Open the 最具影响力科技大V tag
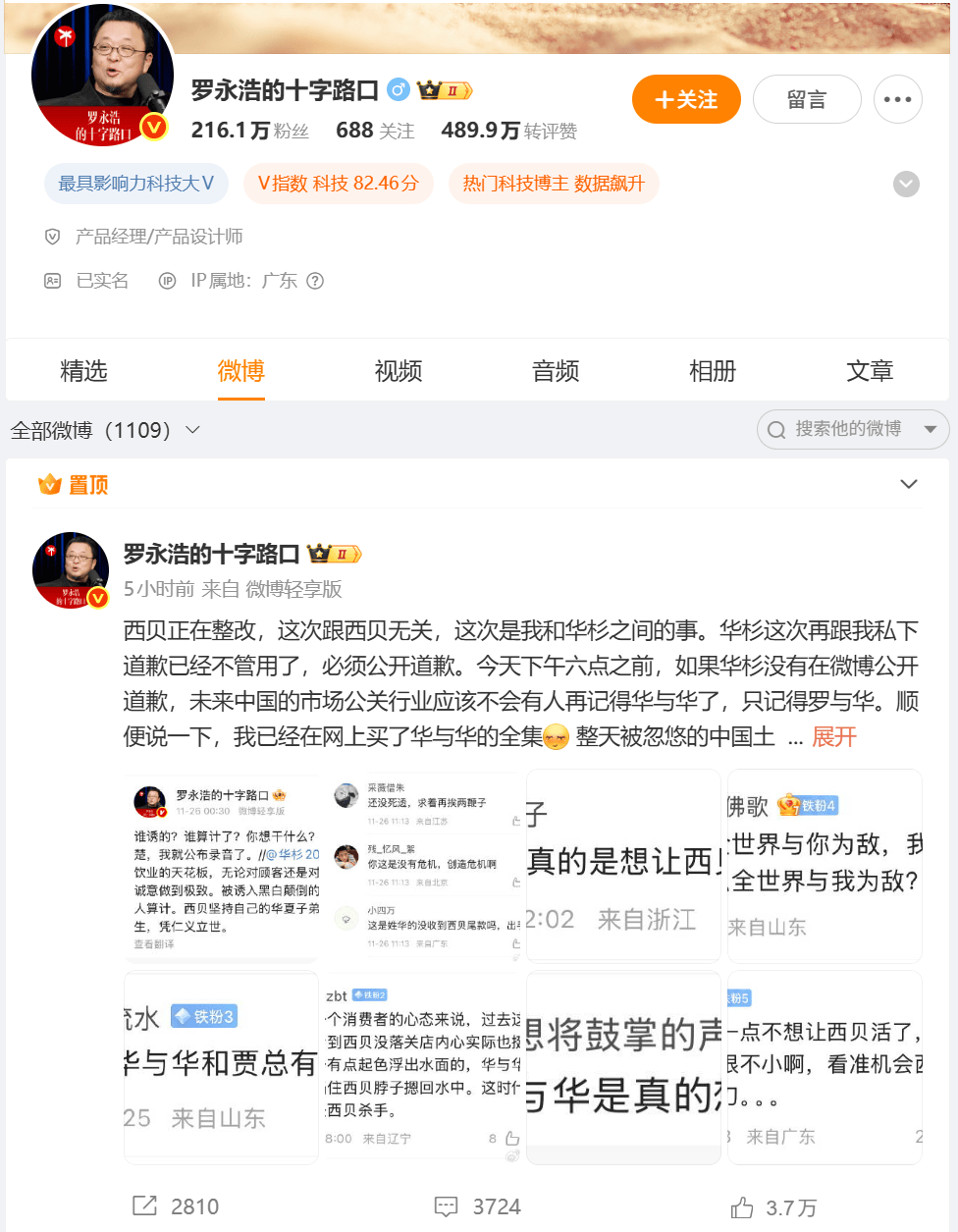The image size is (958, 1232). coord(135,184)
